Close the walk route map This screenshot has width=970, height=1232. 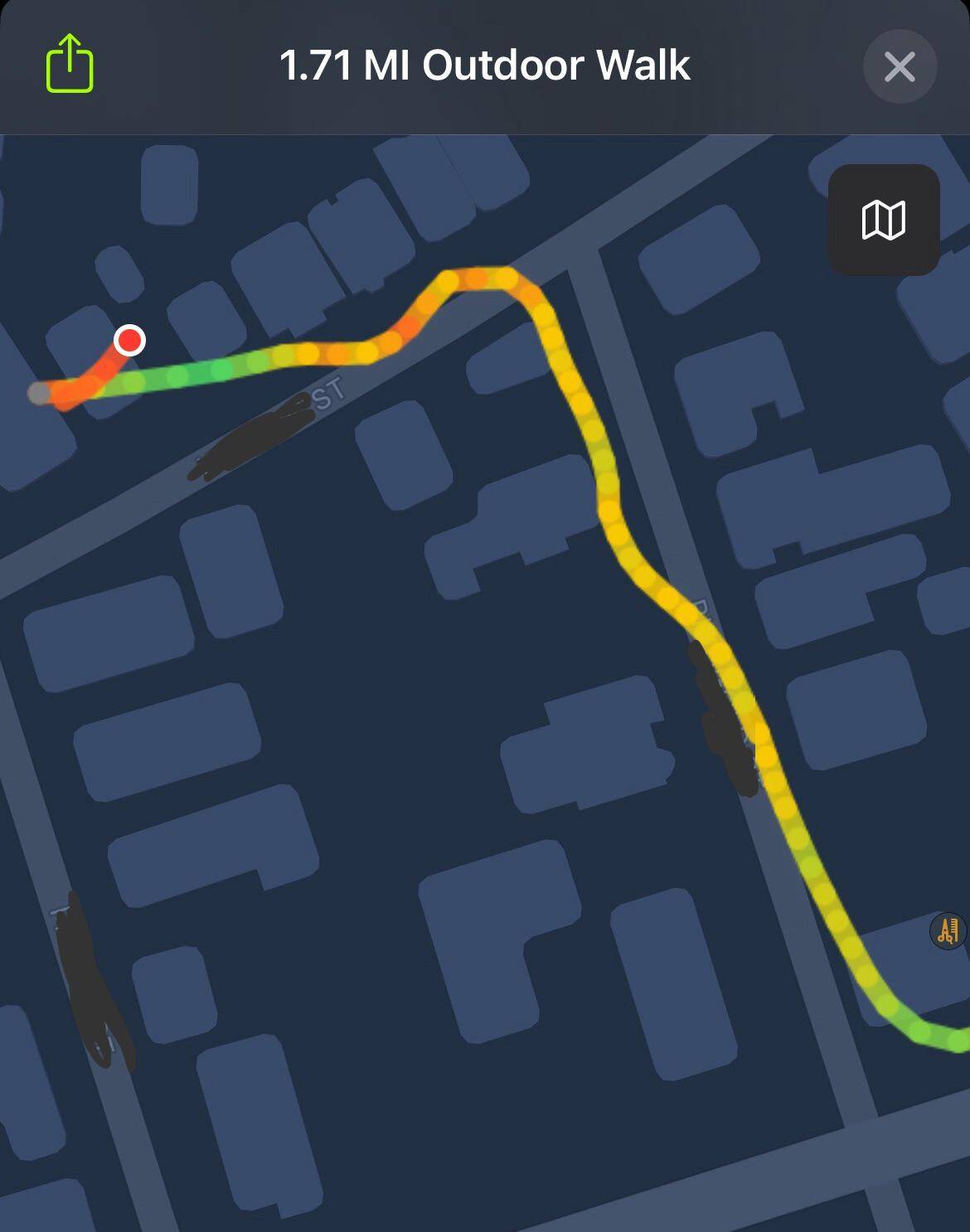pyautogui.click(x=900, y=66)
